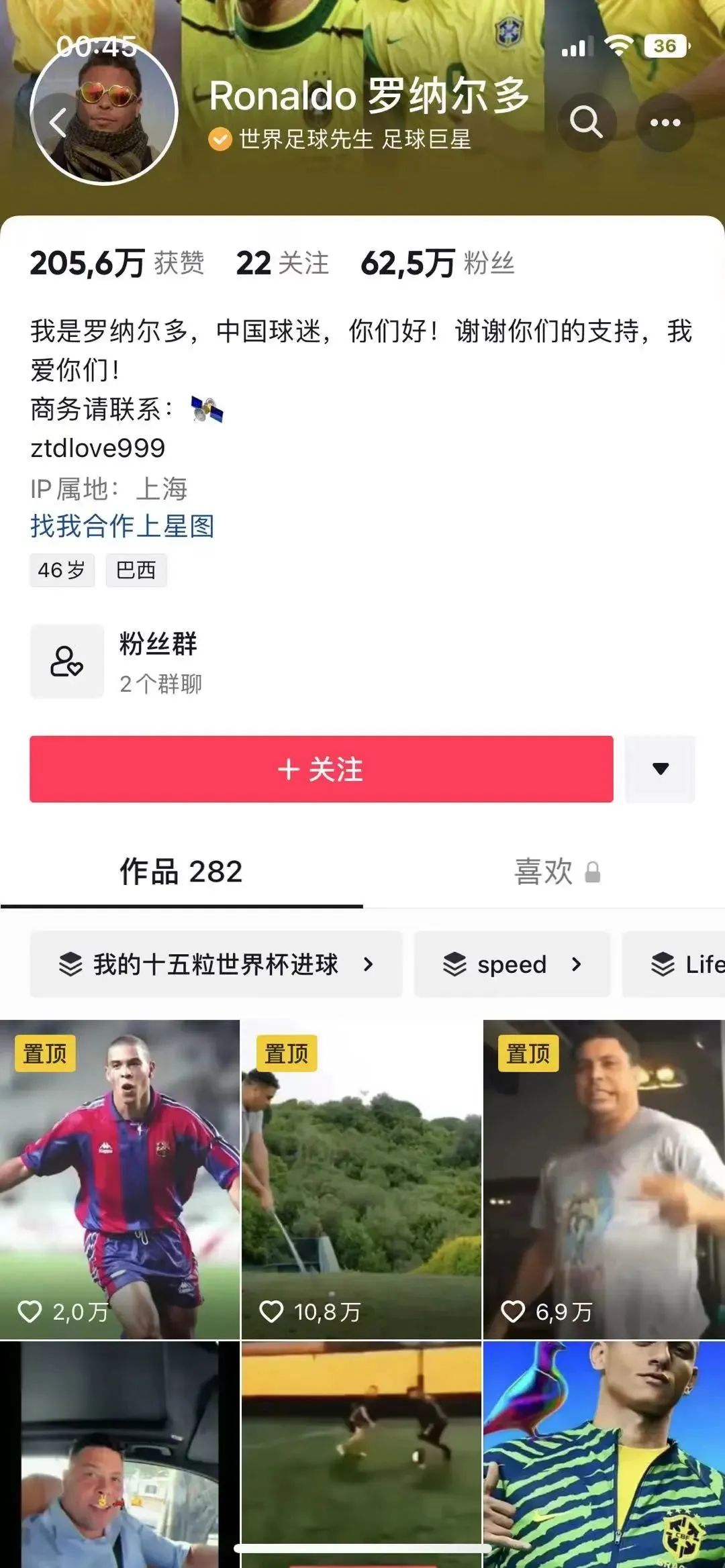Select the 作品 282 tab
The image size is (725, 1568).
tap(181, 872)
